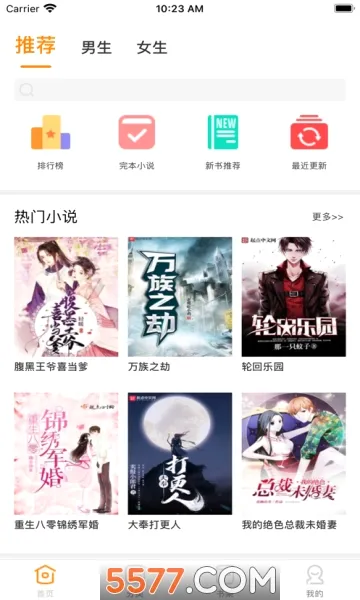Viewport: 360px width, 600px height.
Task: Open the novel 我的绝色总裁未婚妻
Action: [x=294, y=461]
